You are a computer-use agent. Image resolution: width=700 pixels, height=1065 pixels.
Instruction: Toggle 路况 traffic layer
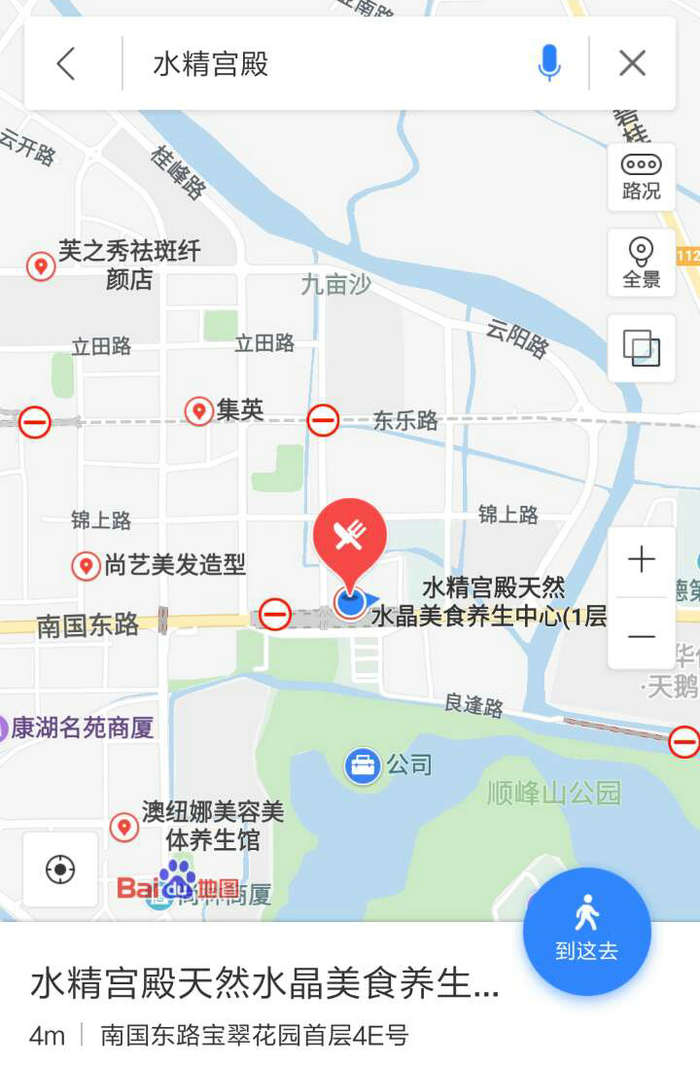(641, 177)
